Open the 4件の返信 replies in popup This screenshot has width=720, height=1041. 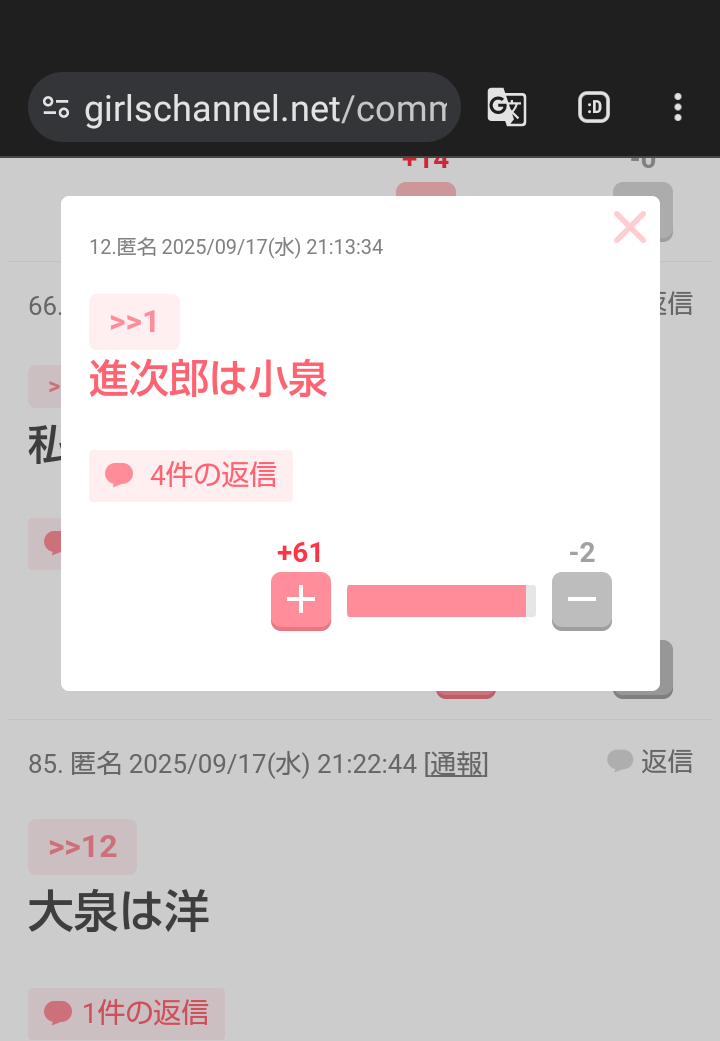point(191,475)
